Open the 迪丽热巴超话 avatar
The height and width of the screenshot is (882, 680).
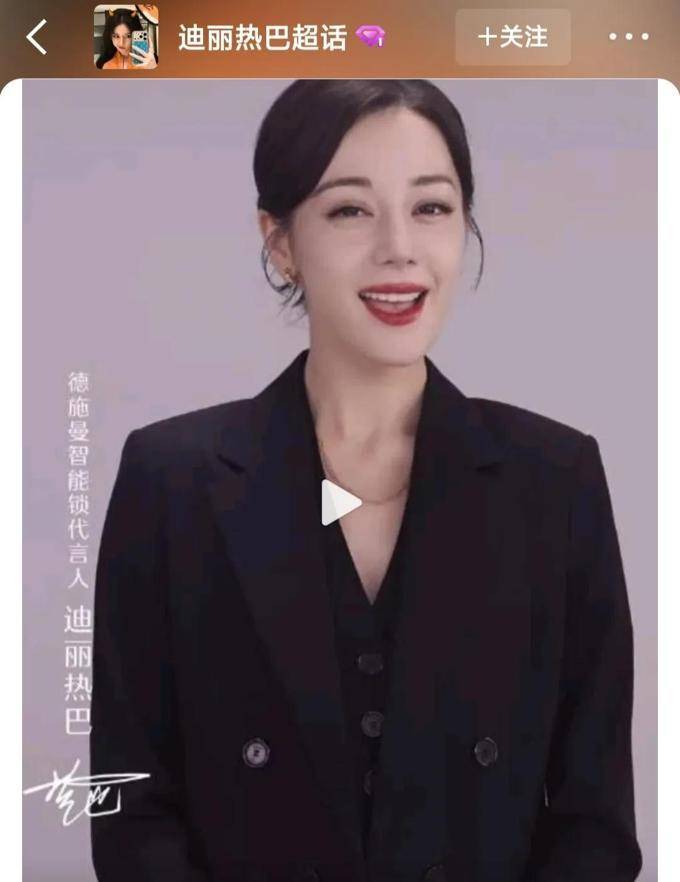tap(126, 38)
